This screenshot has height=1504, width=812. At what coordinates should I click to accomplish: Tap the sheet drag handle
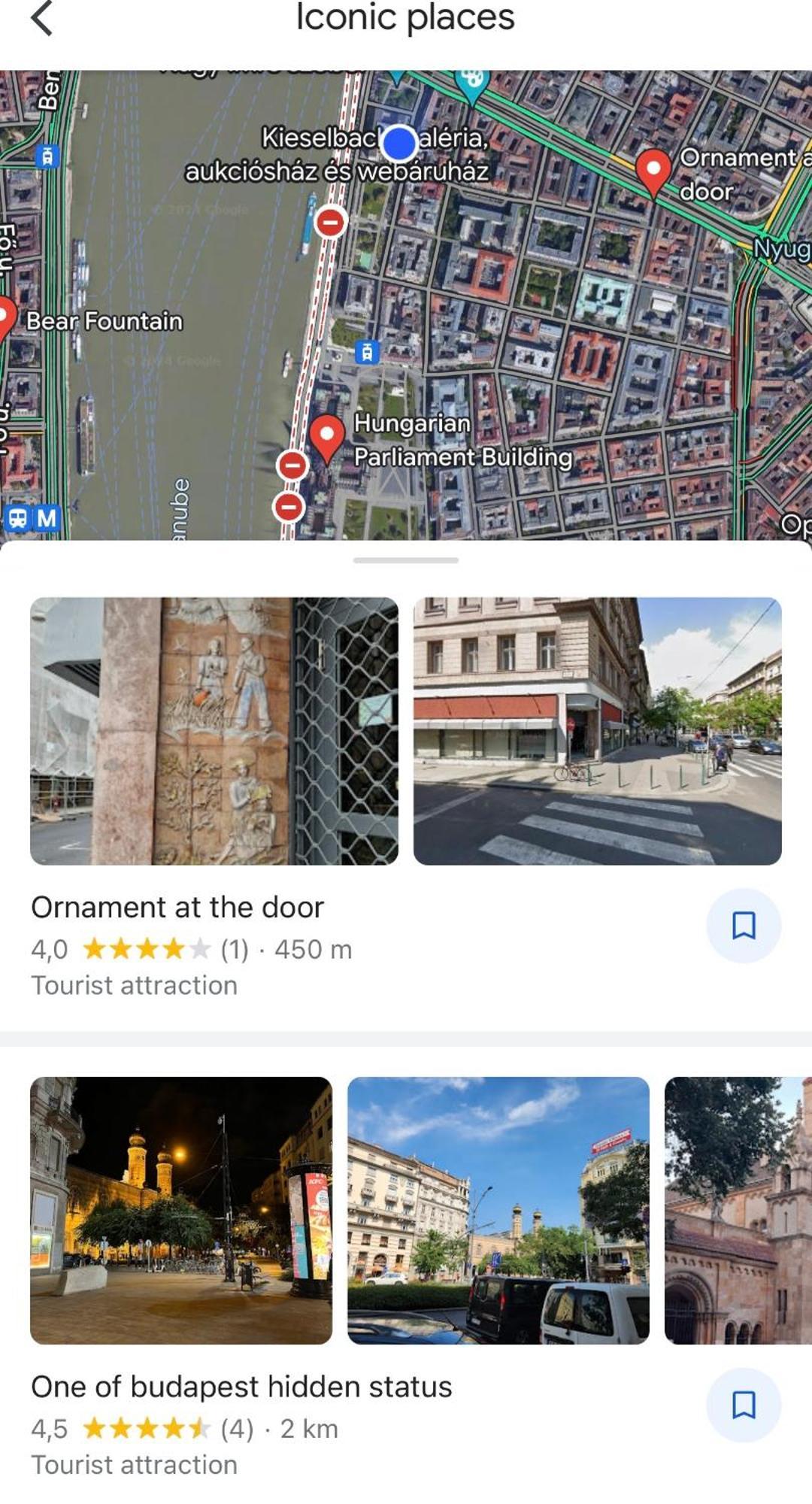(x=405, y=560)
